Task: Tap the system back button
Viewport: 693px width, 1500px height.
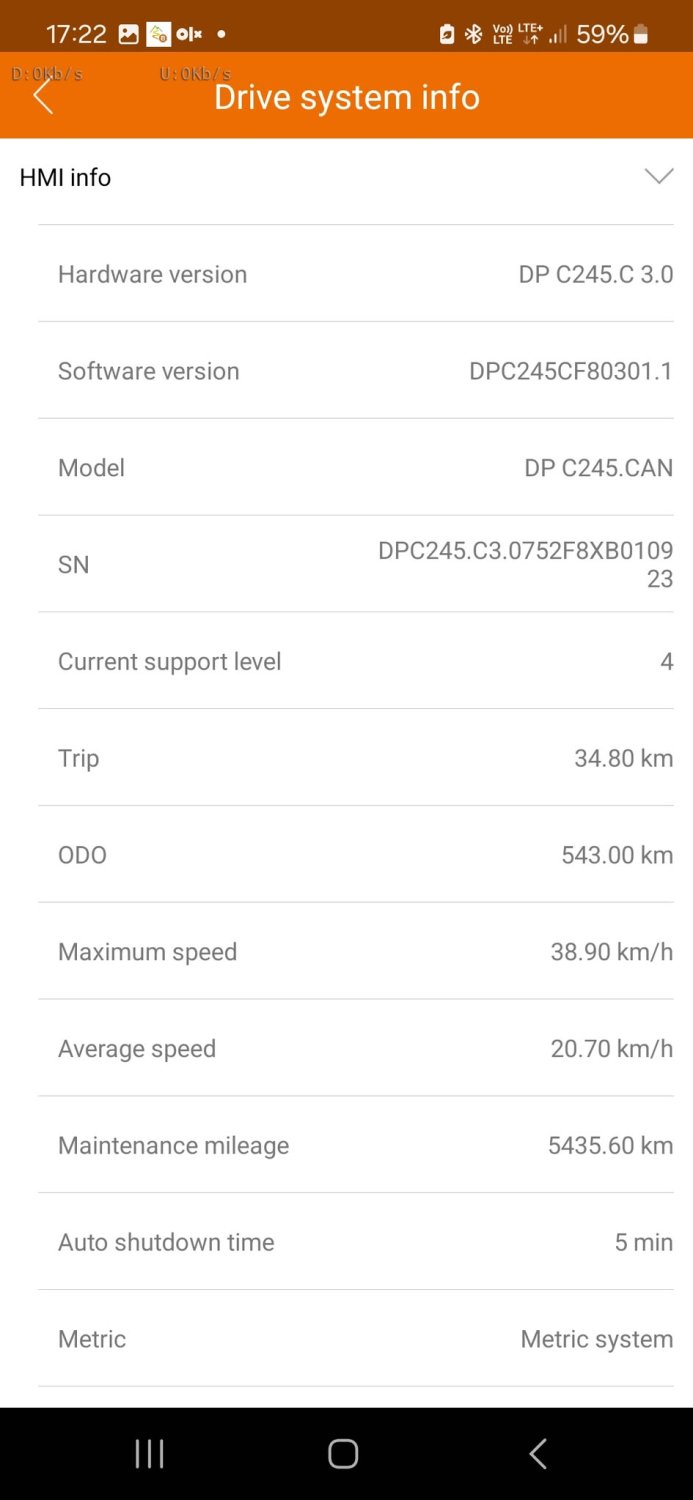Action: pos(538,1453)
